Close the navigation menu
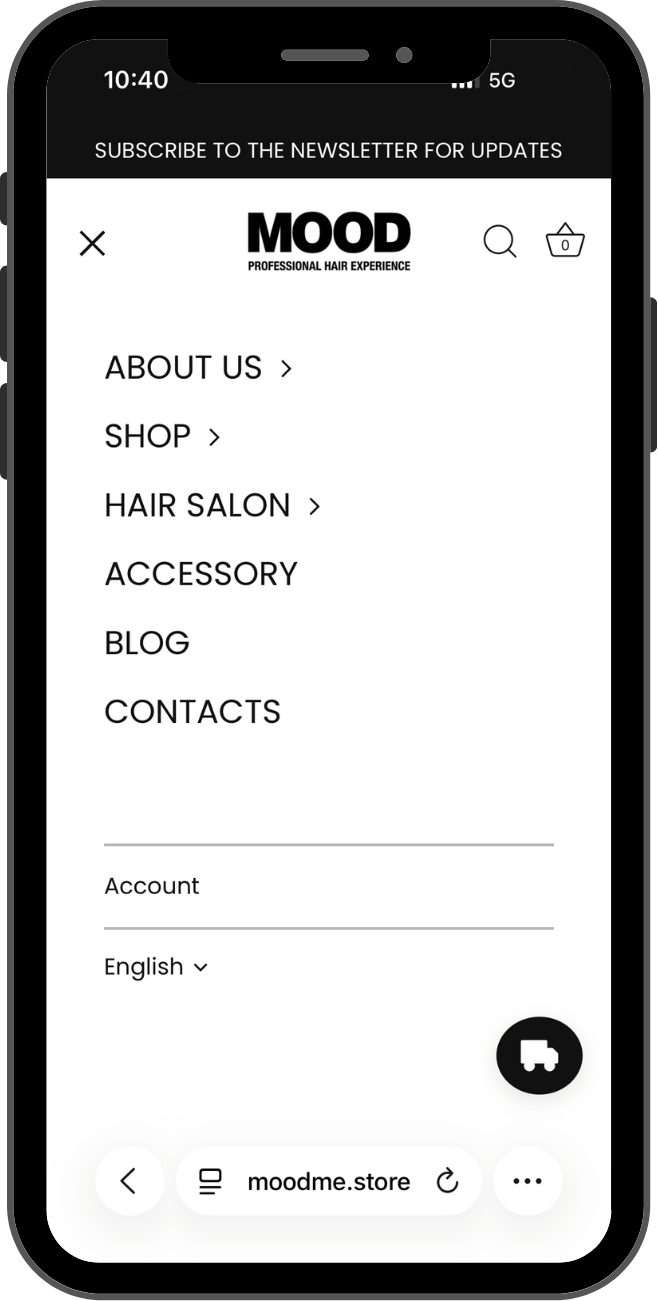 (92, 243)
